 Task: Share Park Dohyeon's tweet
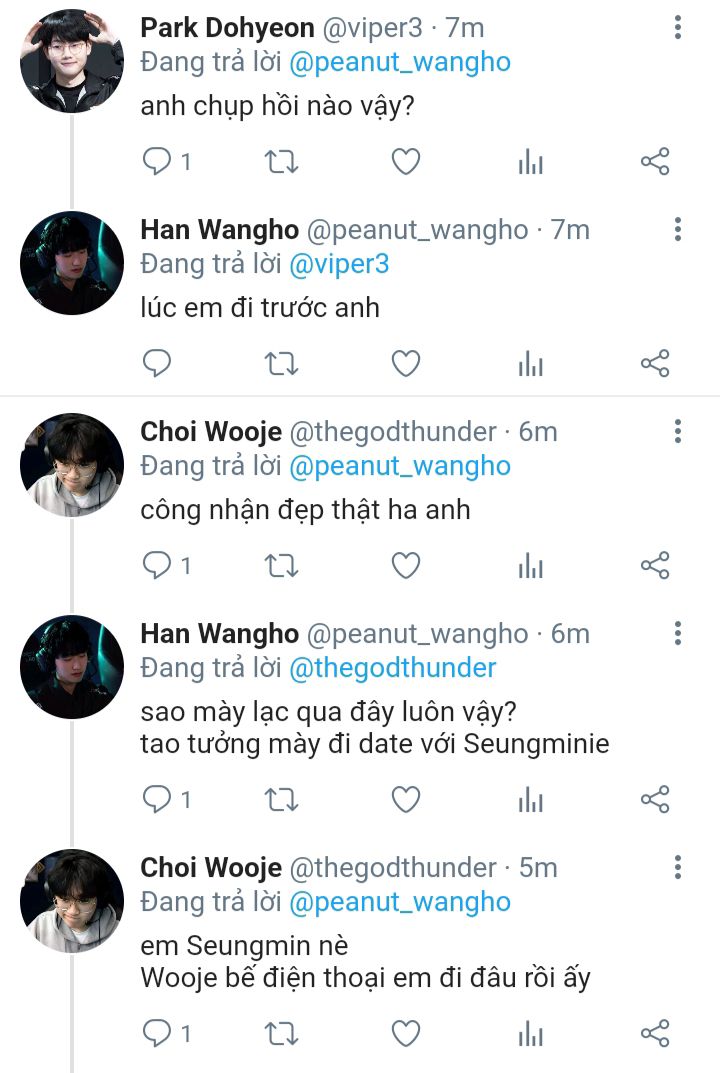point(654,162)
